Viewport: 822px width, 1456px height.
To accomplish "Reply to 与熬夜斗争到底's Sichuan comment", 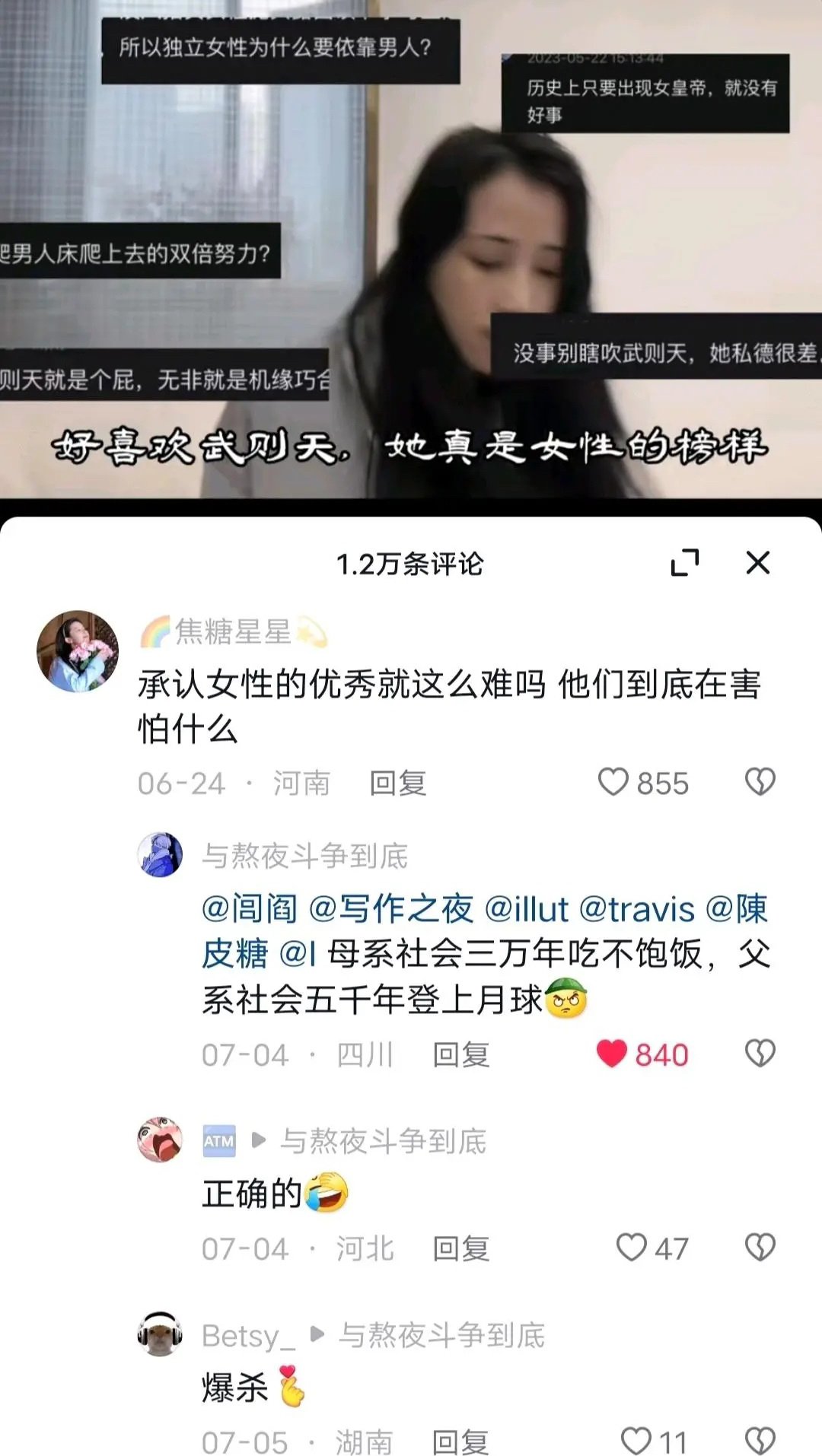I will 460,1055.
